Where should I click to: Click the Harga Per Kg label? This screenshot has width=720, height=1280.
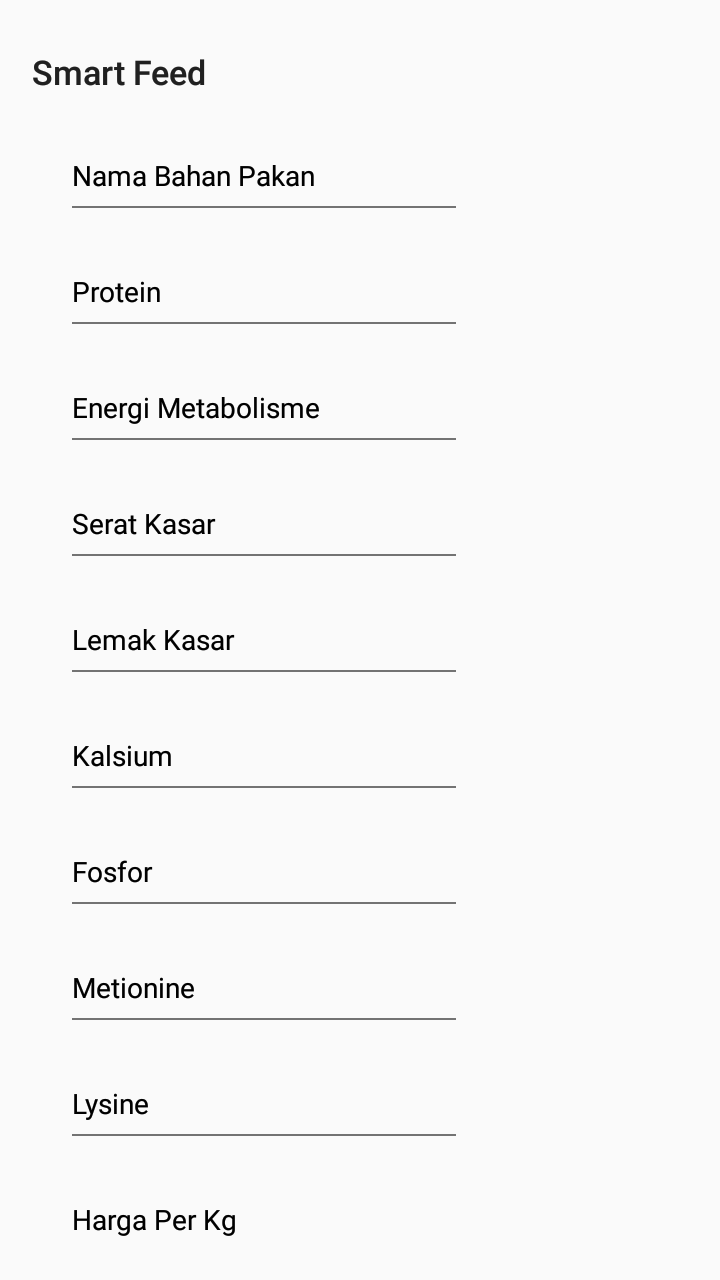[154, 1220]
